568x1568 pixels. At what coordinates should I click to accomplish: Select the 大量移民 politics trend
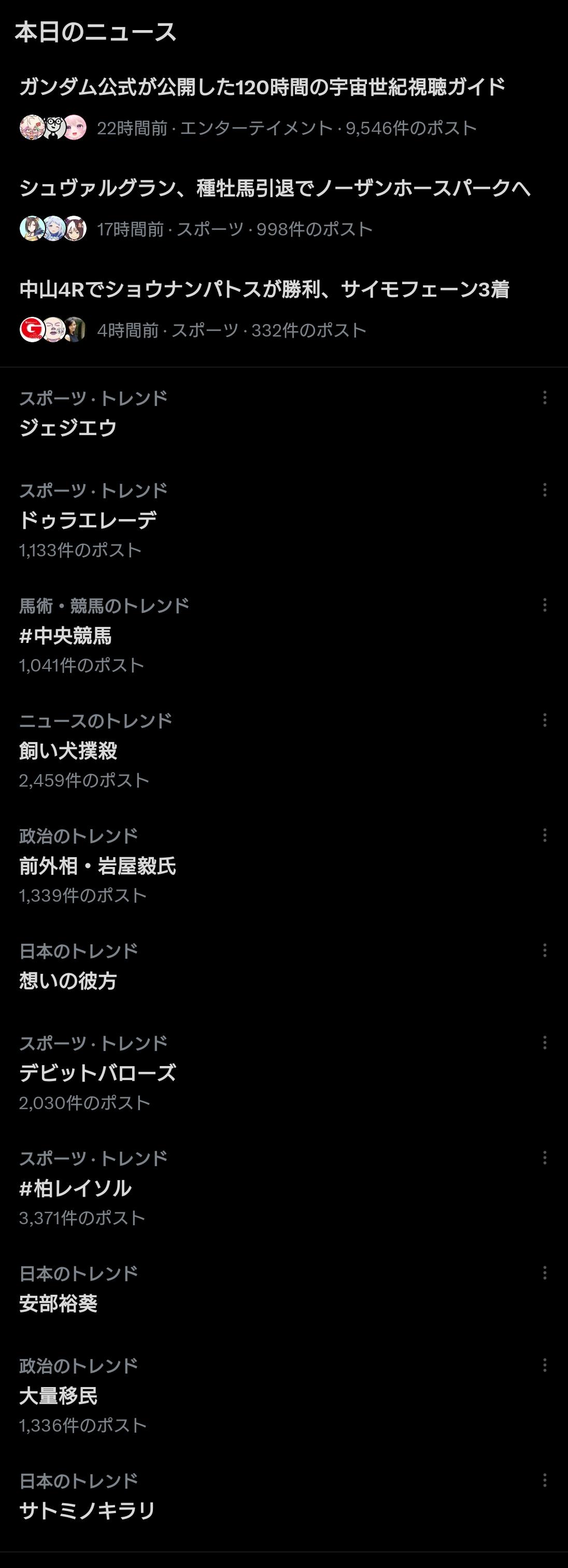tap(59, 1396)
